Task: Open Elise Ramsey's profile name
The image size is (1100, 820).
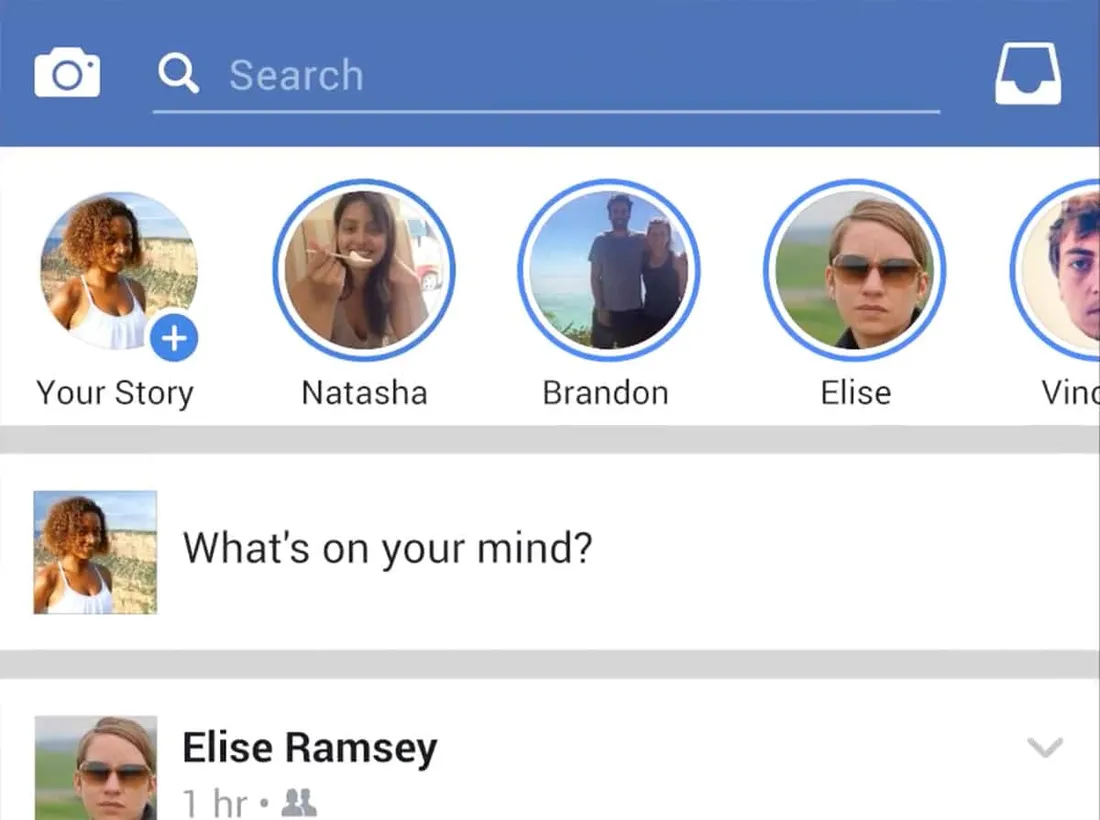Action: pos(309,748)
